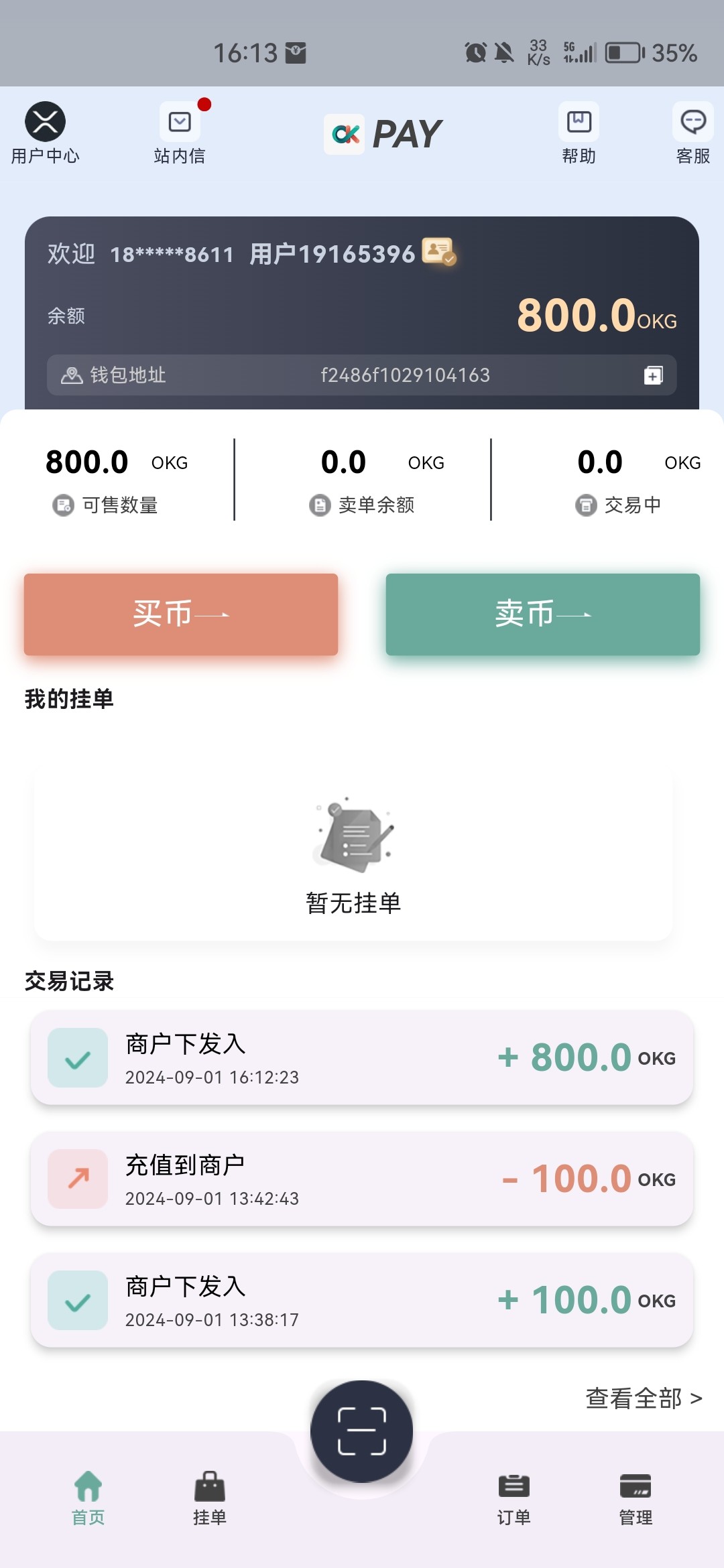Screen dimensions: 724x1568
Task: Open the +100.0 OKG 商户下发入 record
Action: point(362,1301)
